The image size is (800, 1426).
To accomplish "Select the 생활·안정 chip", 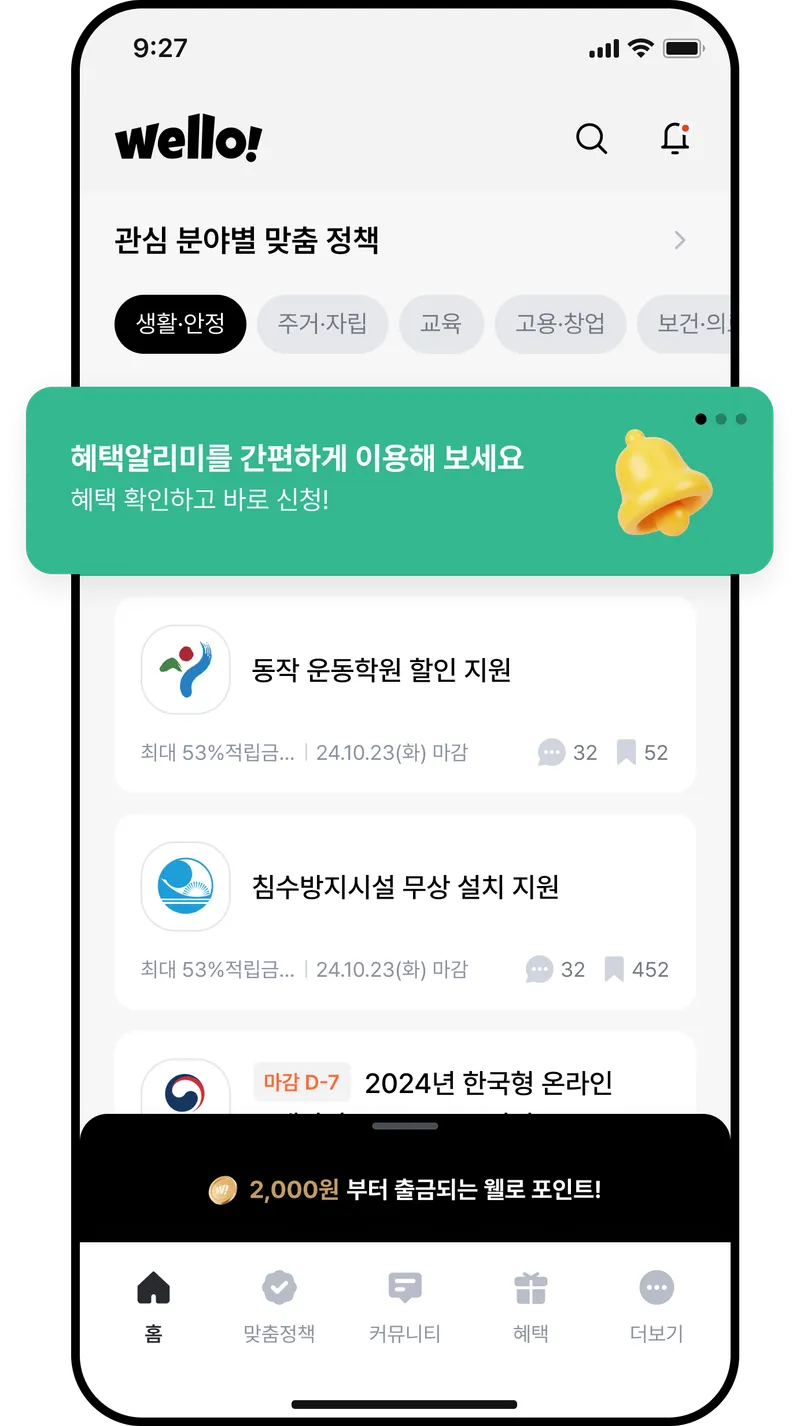I will coord(180,324).
